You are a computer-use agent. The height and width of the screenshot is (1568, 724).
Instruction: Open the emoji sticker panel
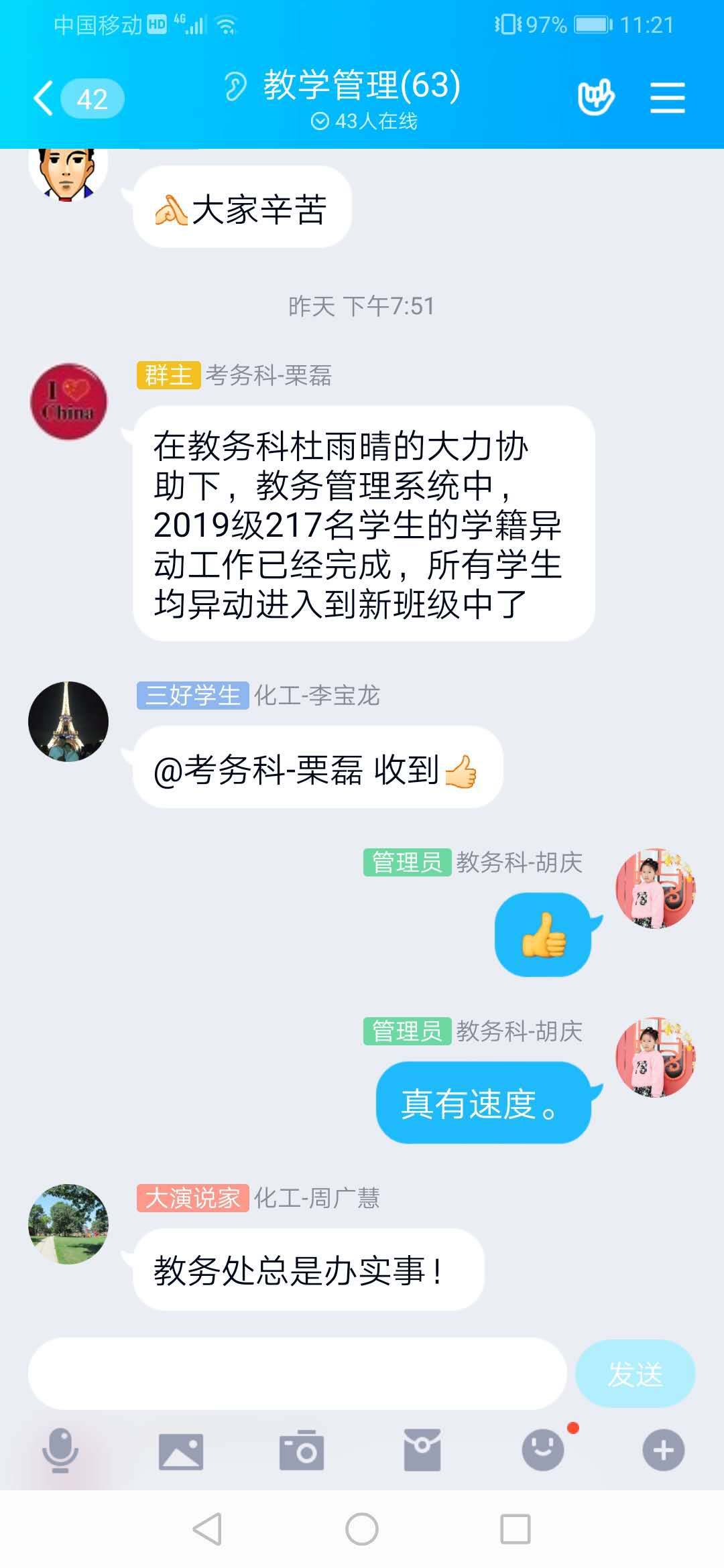tap(543, 1451)
